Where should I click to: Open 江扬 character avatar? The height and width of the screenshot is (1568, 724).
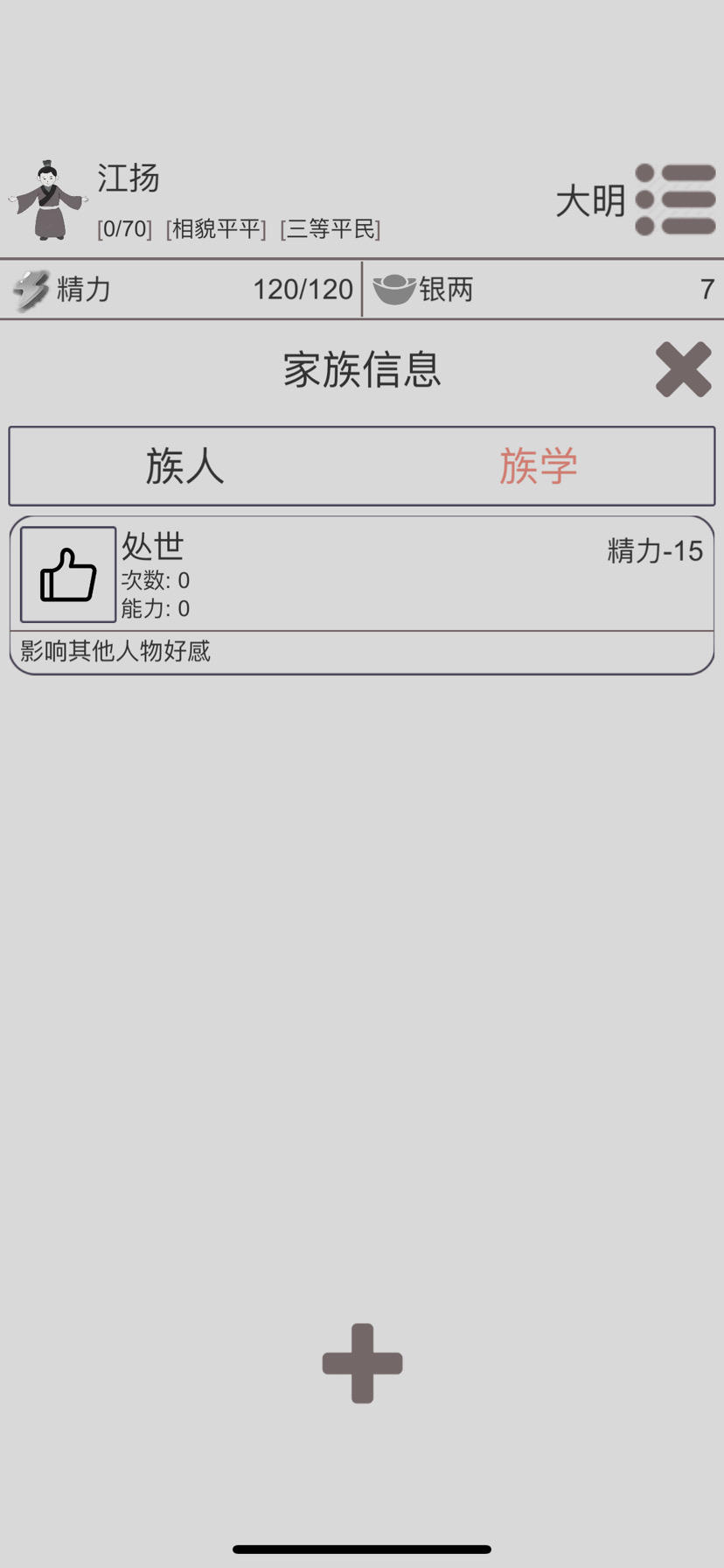click(x=48, y=200)
